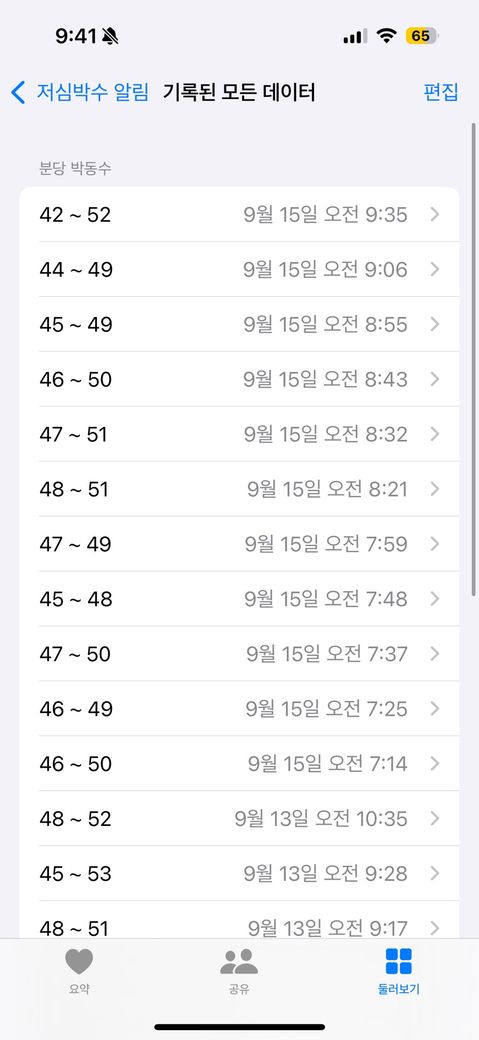
Task: View the 9월 15일 오전 8:55 entry
Action: [x=240, y=324]
